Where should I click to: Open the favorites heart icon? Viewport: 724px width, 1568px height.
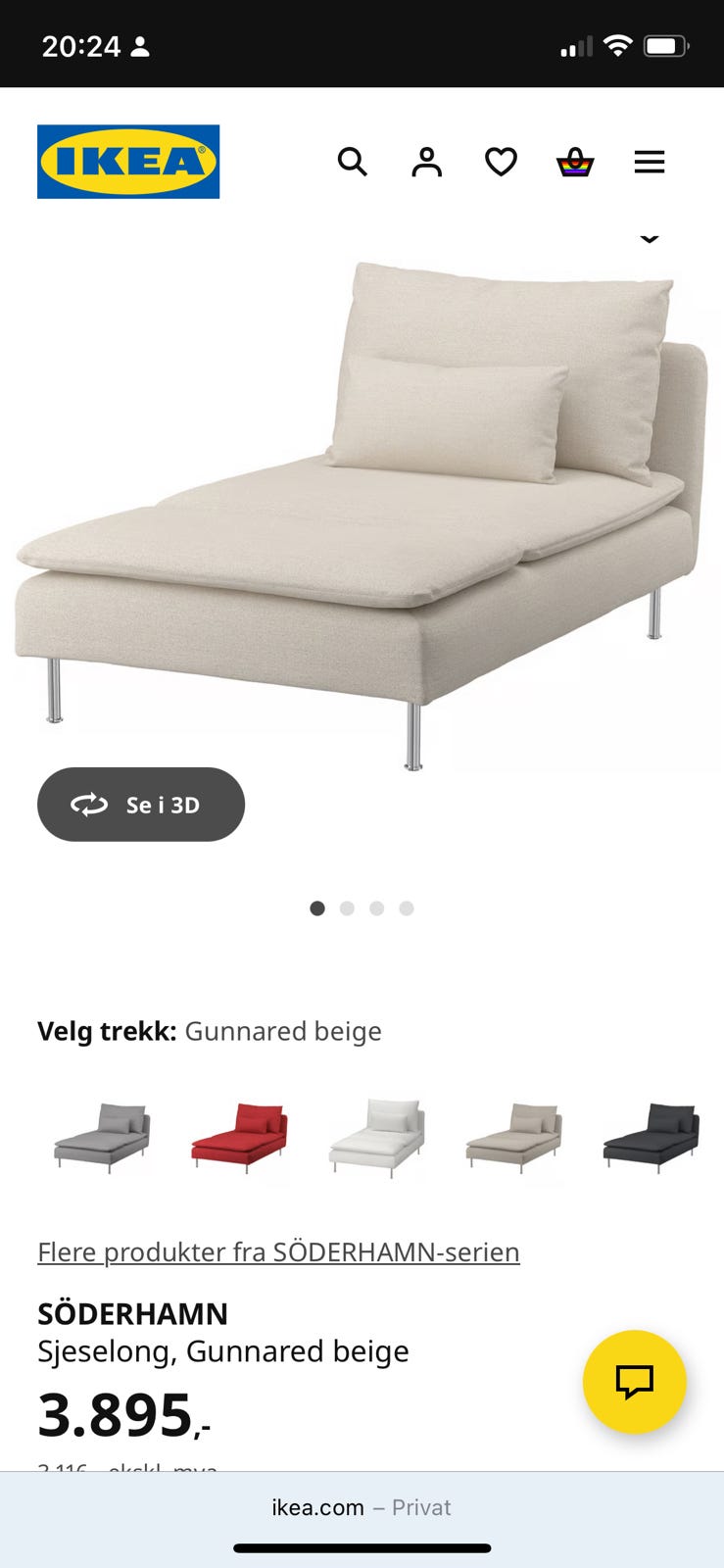tap(501, 162)
